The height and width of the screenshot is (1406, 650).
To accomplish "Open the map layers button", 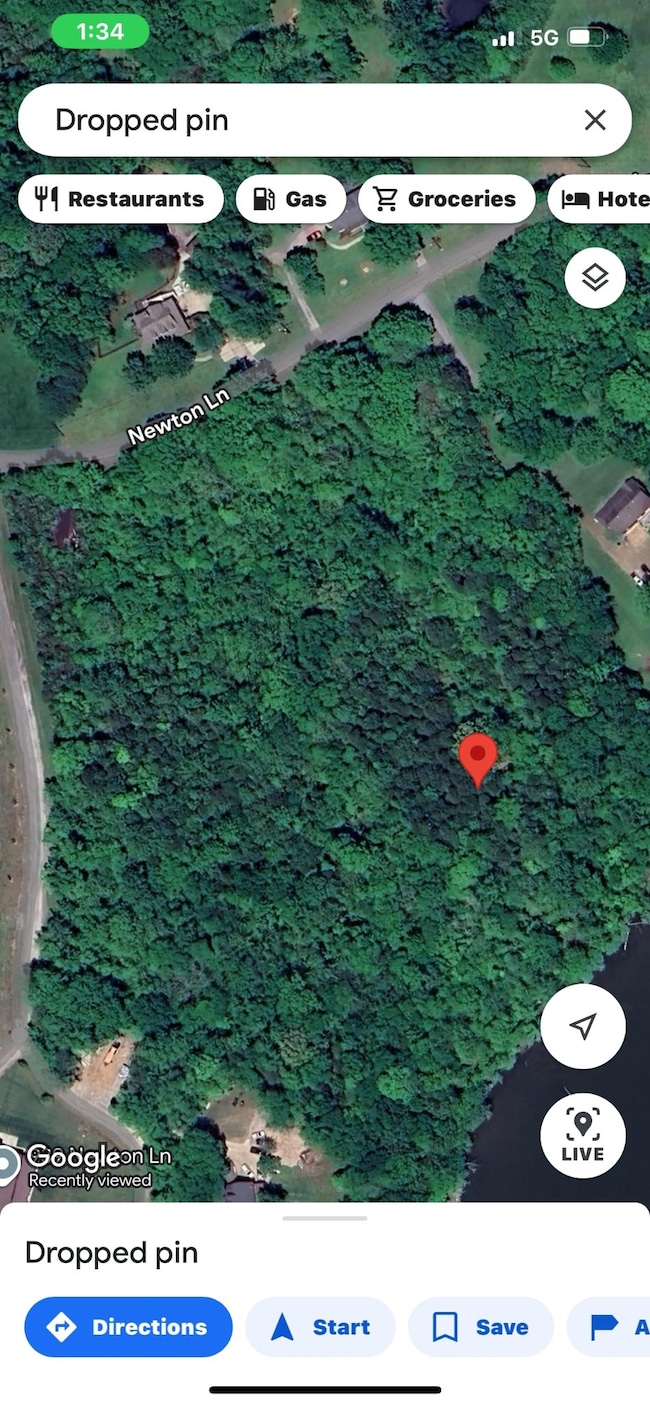I will tap(595, 278).
